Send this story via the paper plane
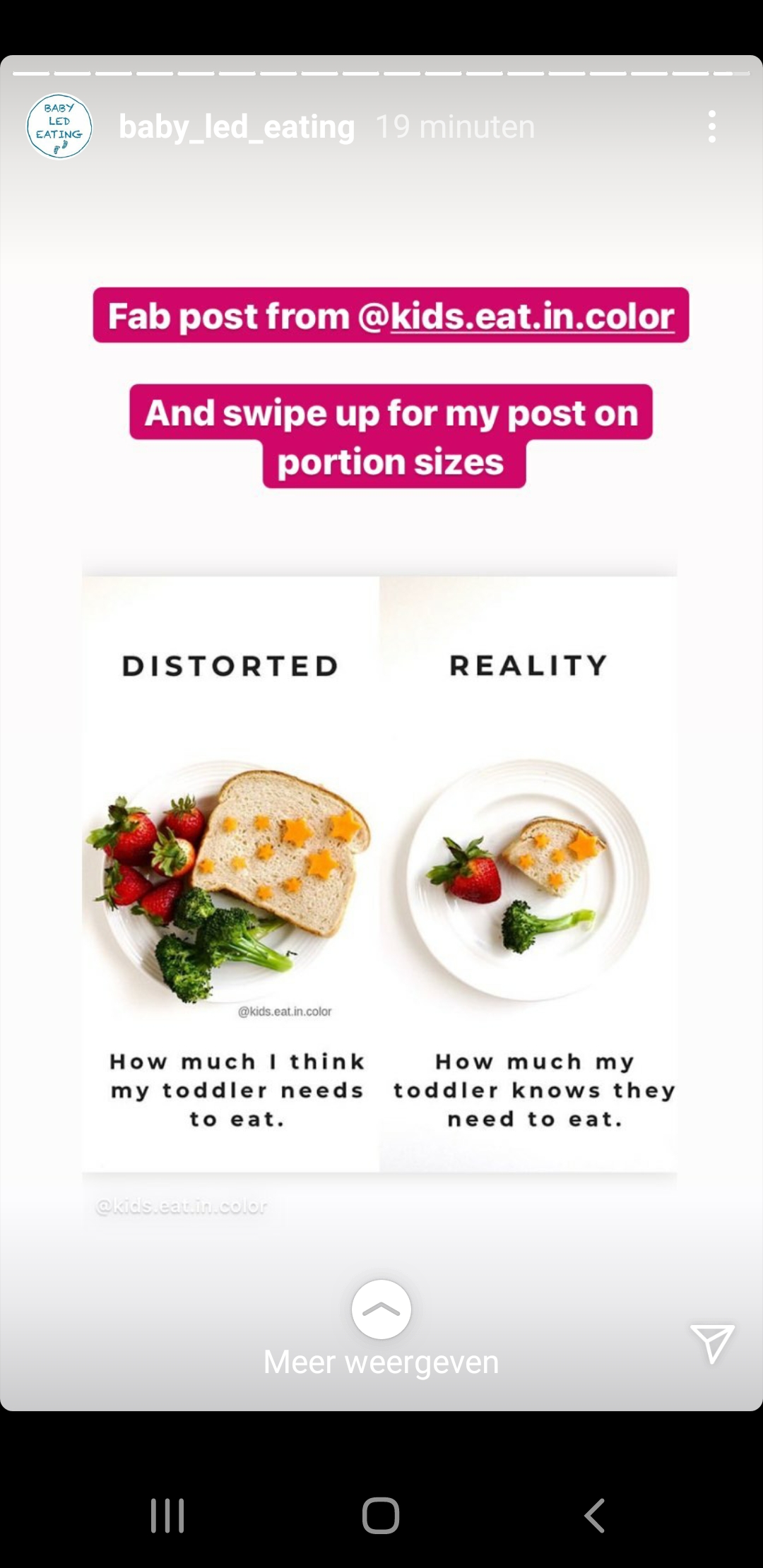Viewport: 763px width, 1568px height. [x=712, y=1343]
